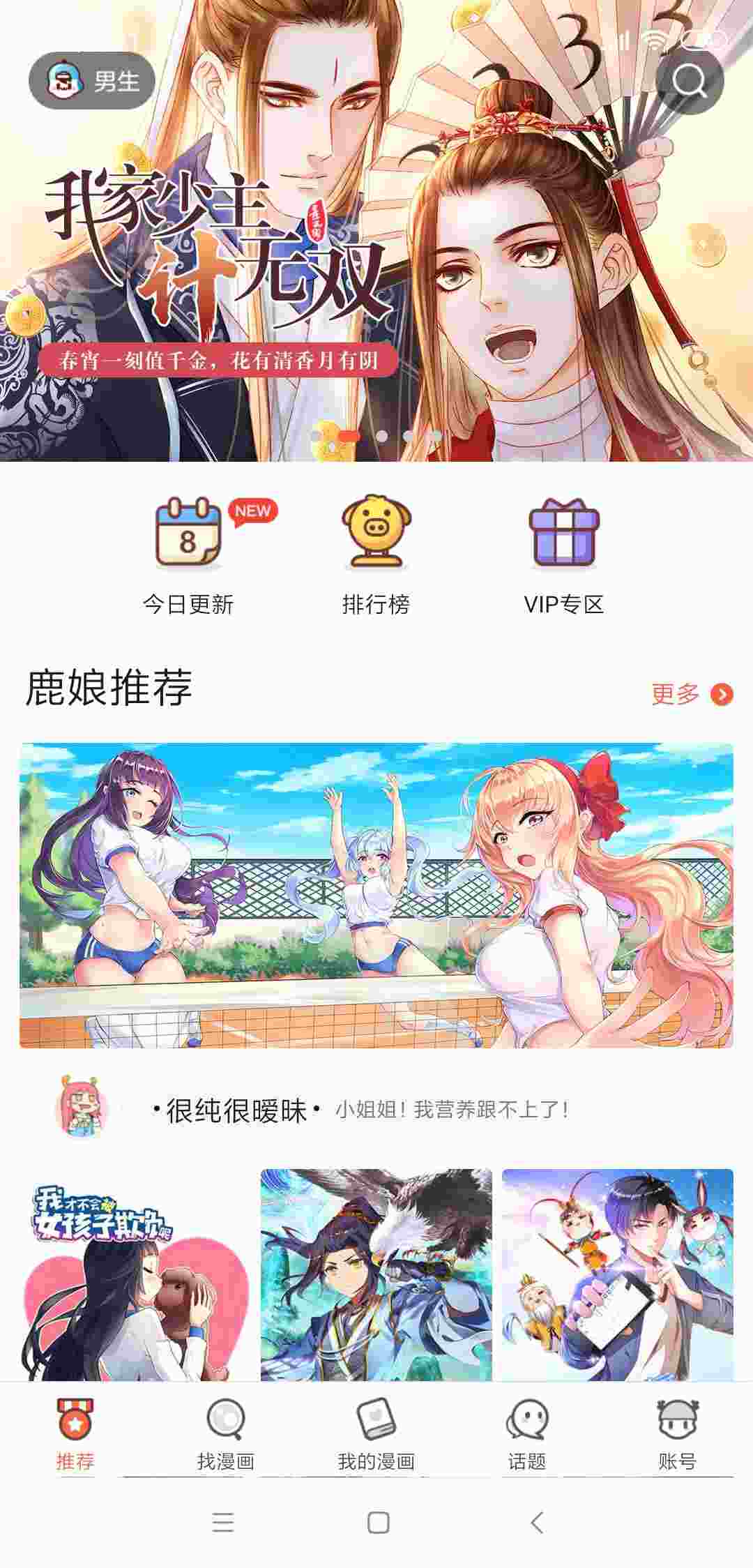Tap the 男生 channel switcher
The height and width of the screenshot is (1568, 753).
pyautogui.click(x=92, y=81)
